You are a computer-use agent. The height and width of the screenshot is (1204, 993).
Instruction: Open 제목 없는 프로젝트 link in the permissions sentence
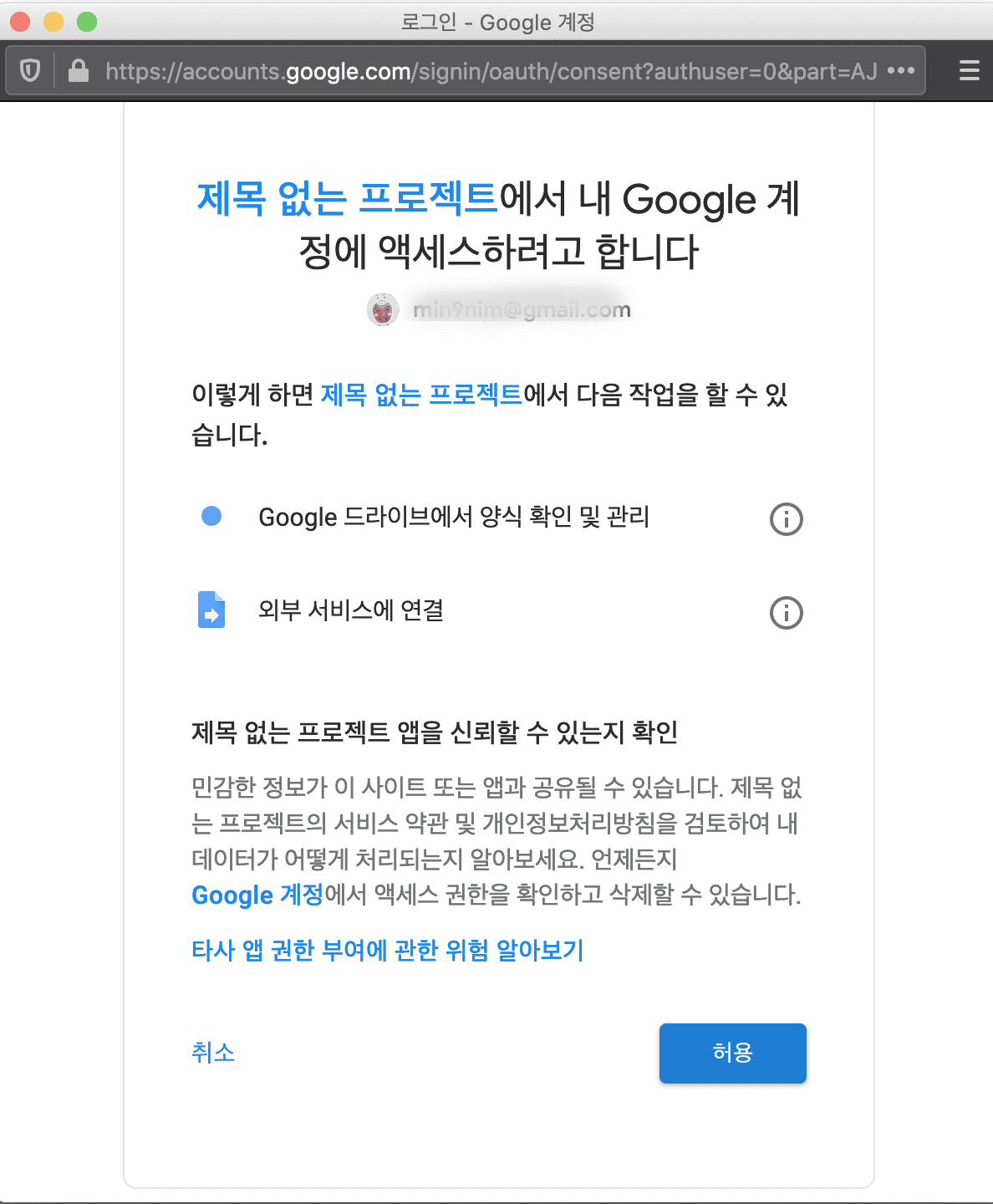pos(421,394)
